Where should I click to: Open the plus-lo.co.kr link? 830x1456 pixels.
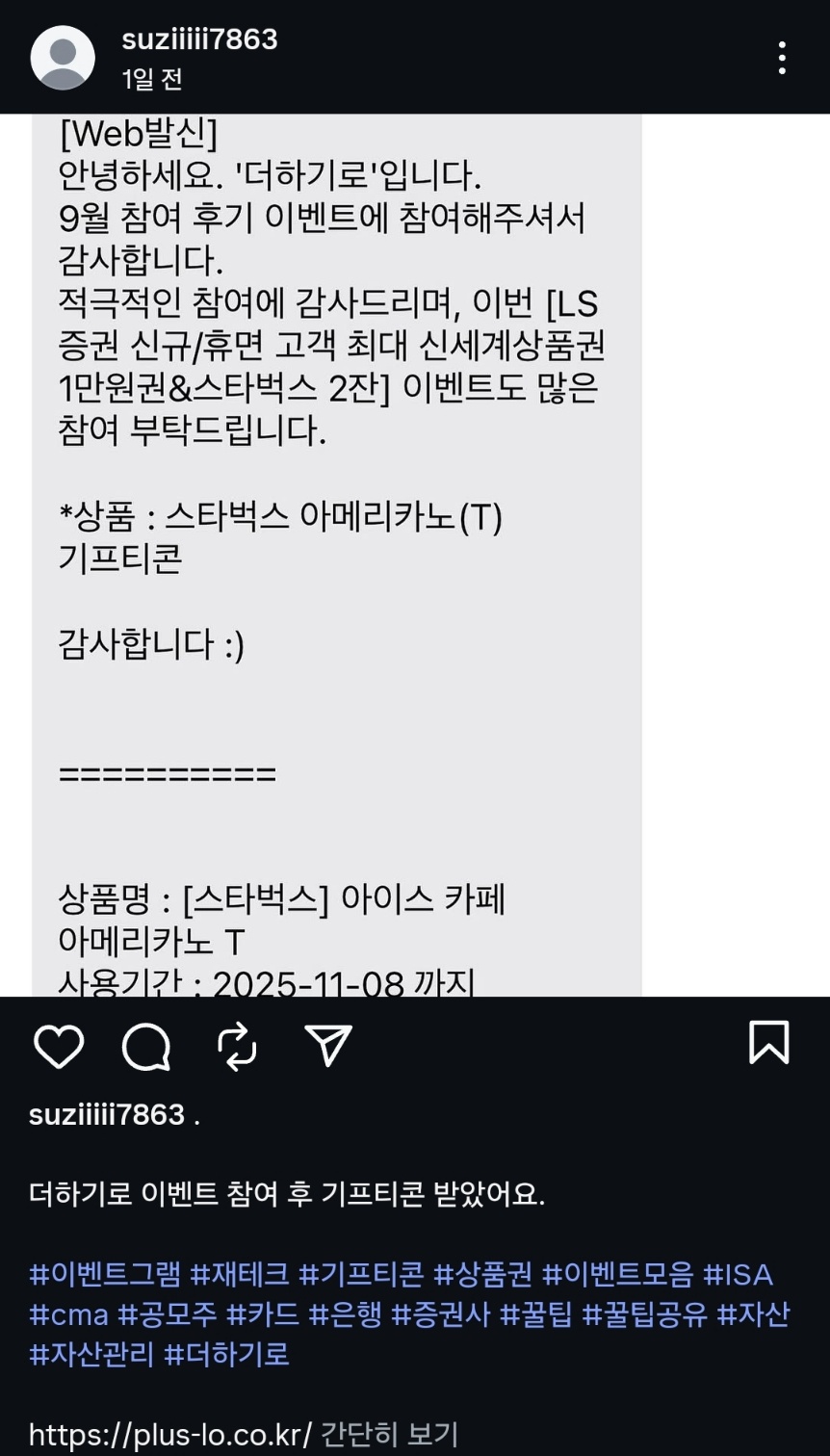170,1434
